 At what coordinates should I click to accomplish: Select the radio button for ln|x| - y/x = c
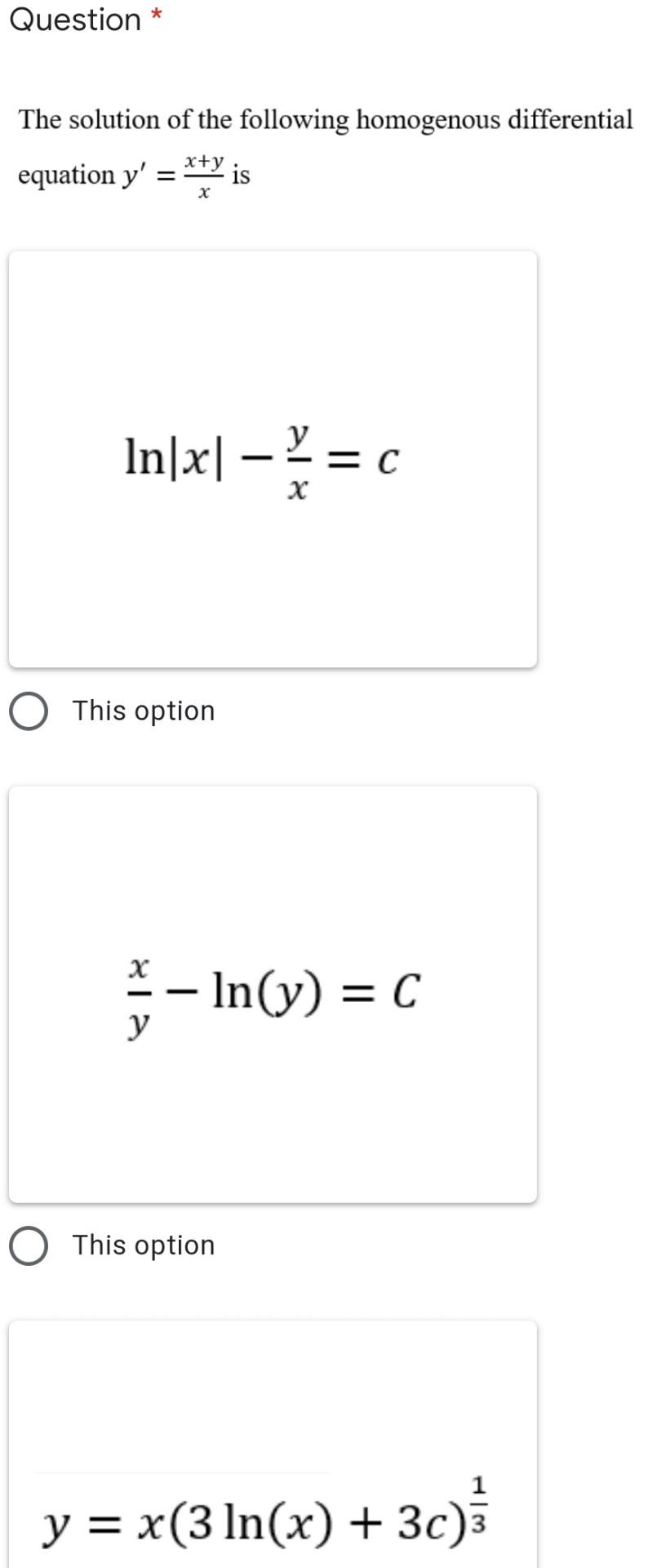[x=29, y=710]
